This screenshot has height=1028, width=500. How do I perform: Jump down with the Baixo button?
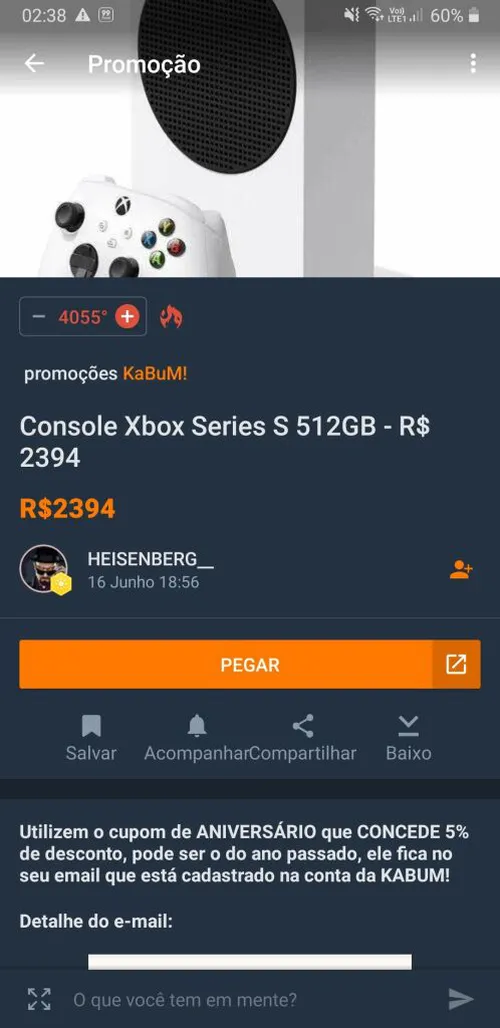click(x=408, y=738)
